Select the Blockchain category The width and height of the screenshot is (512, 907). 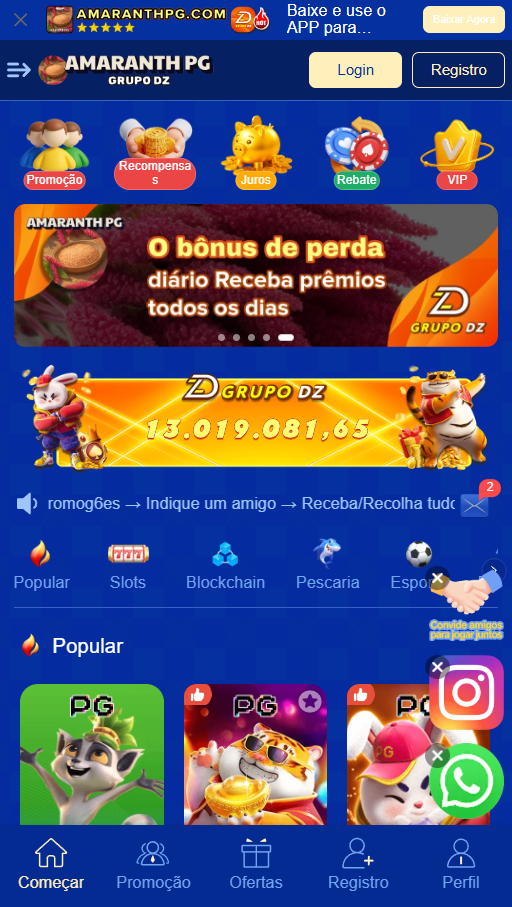pos(225,566)
